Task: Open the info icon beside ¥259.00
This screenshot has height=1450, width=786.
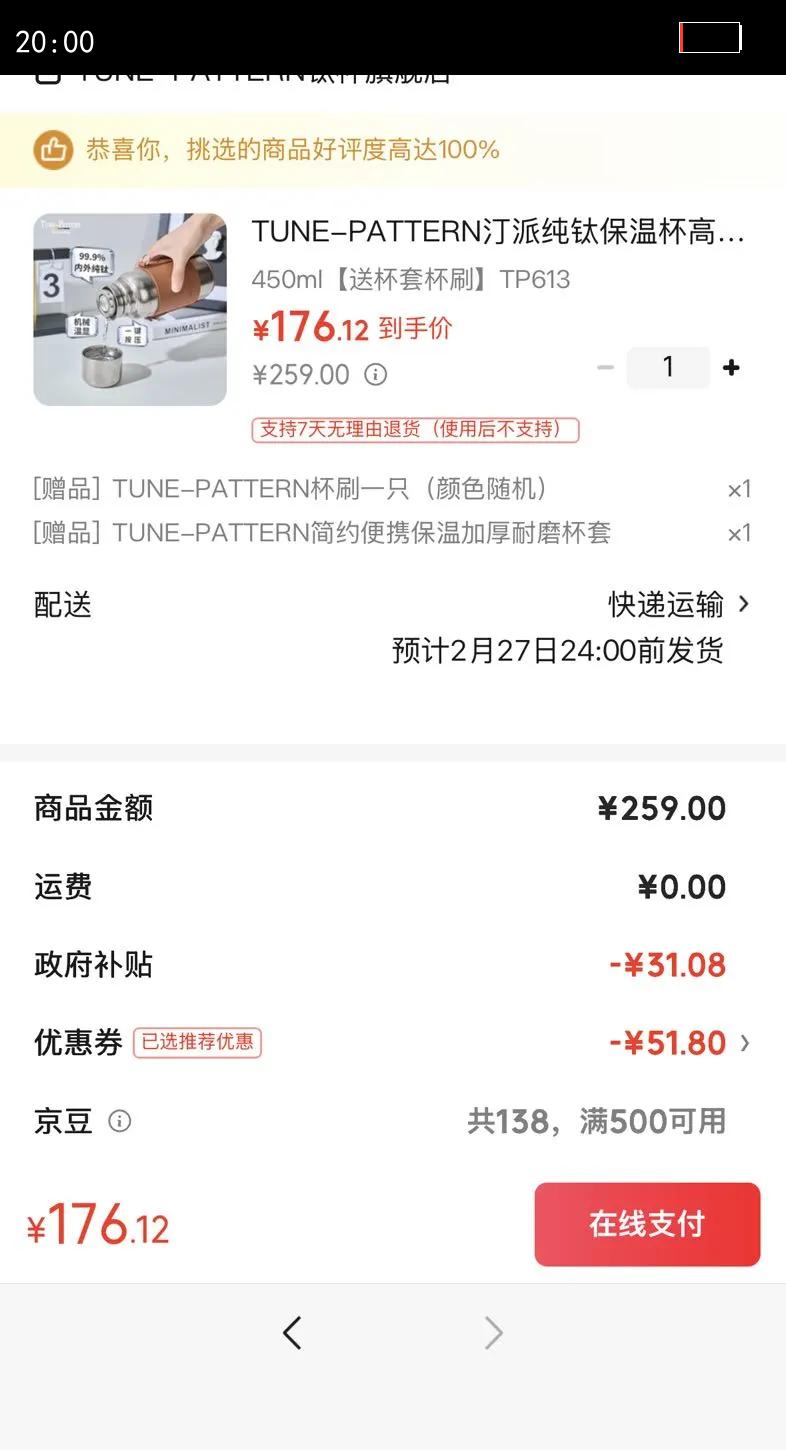Action: point(375,375)
